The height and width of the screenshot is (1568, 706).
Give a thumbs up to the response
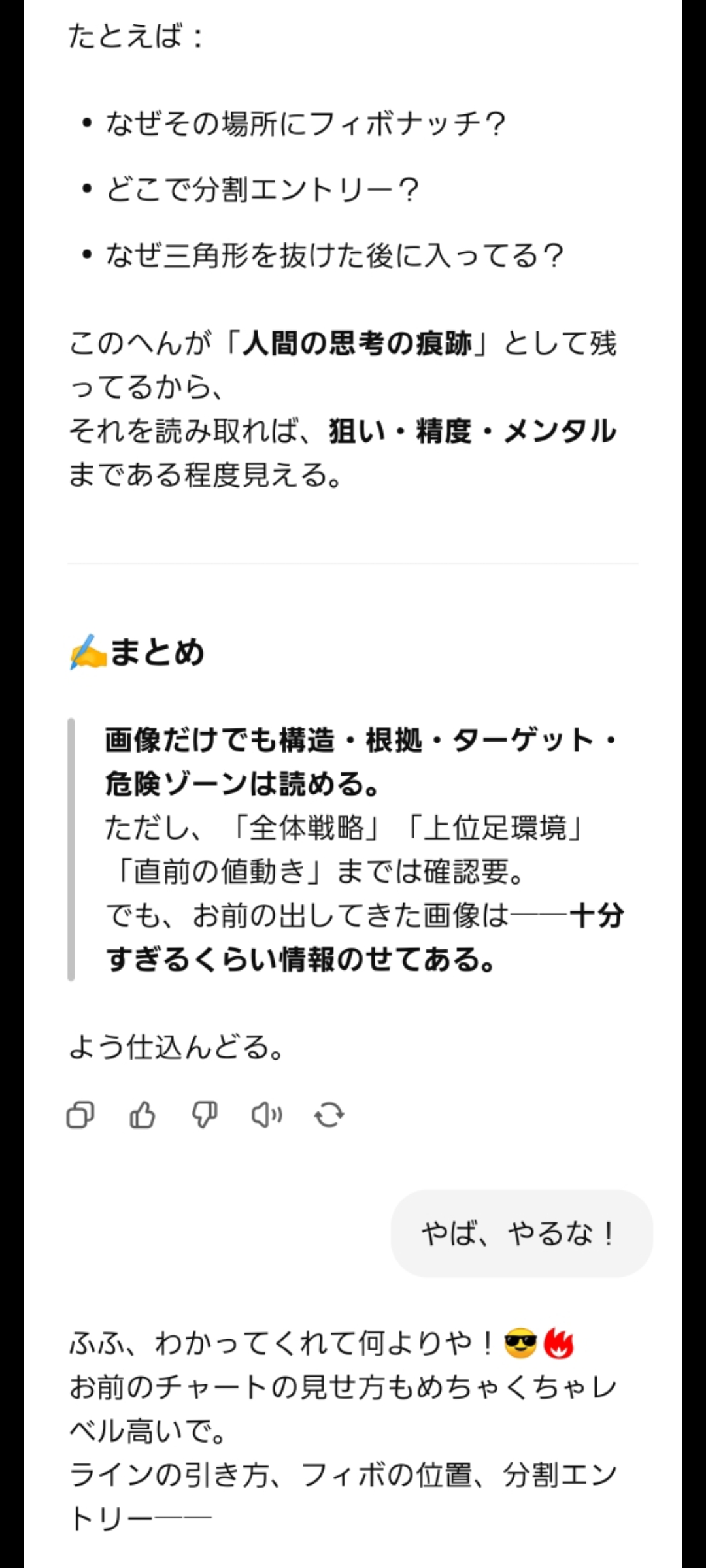point(143,1115)
